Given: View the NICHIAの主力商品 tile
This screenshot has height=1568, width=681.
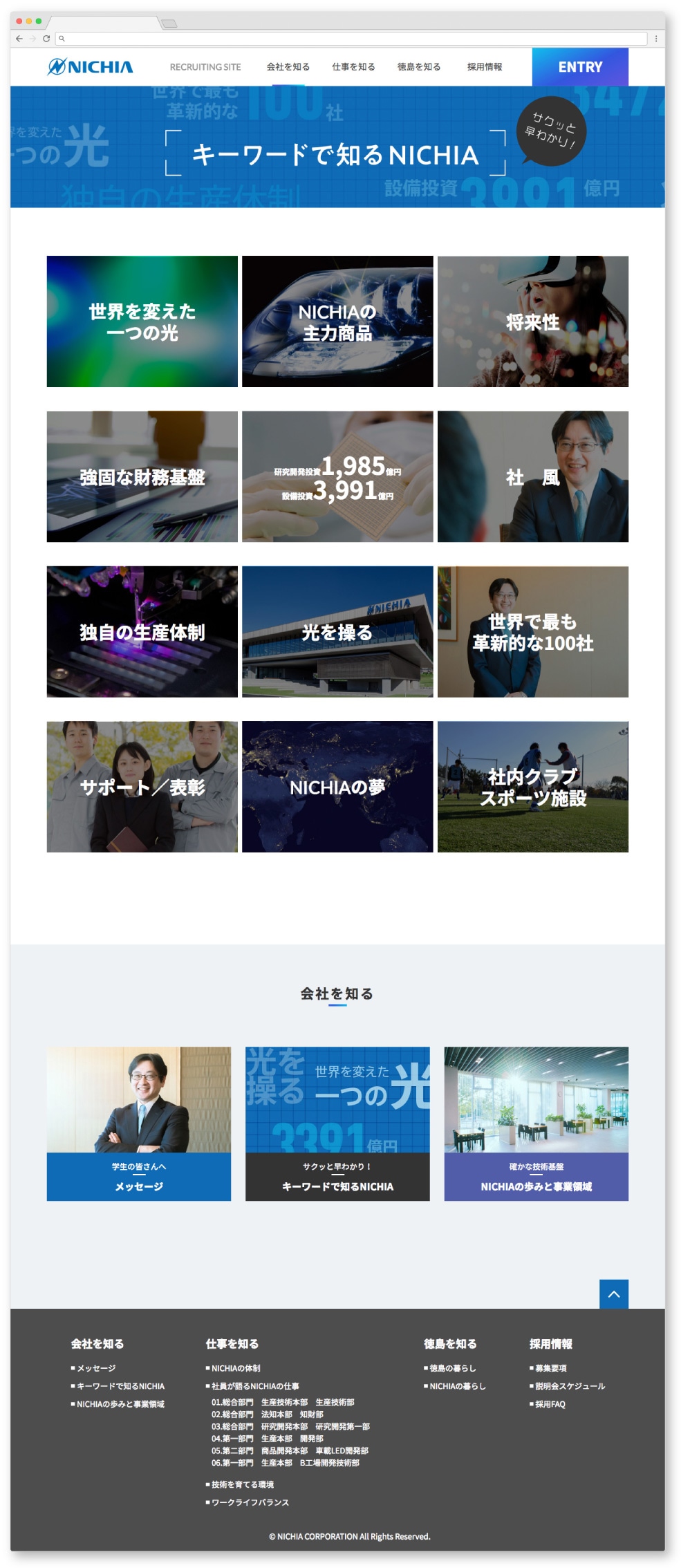Looking at the screenshot, I should click(x=337, y=321).
